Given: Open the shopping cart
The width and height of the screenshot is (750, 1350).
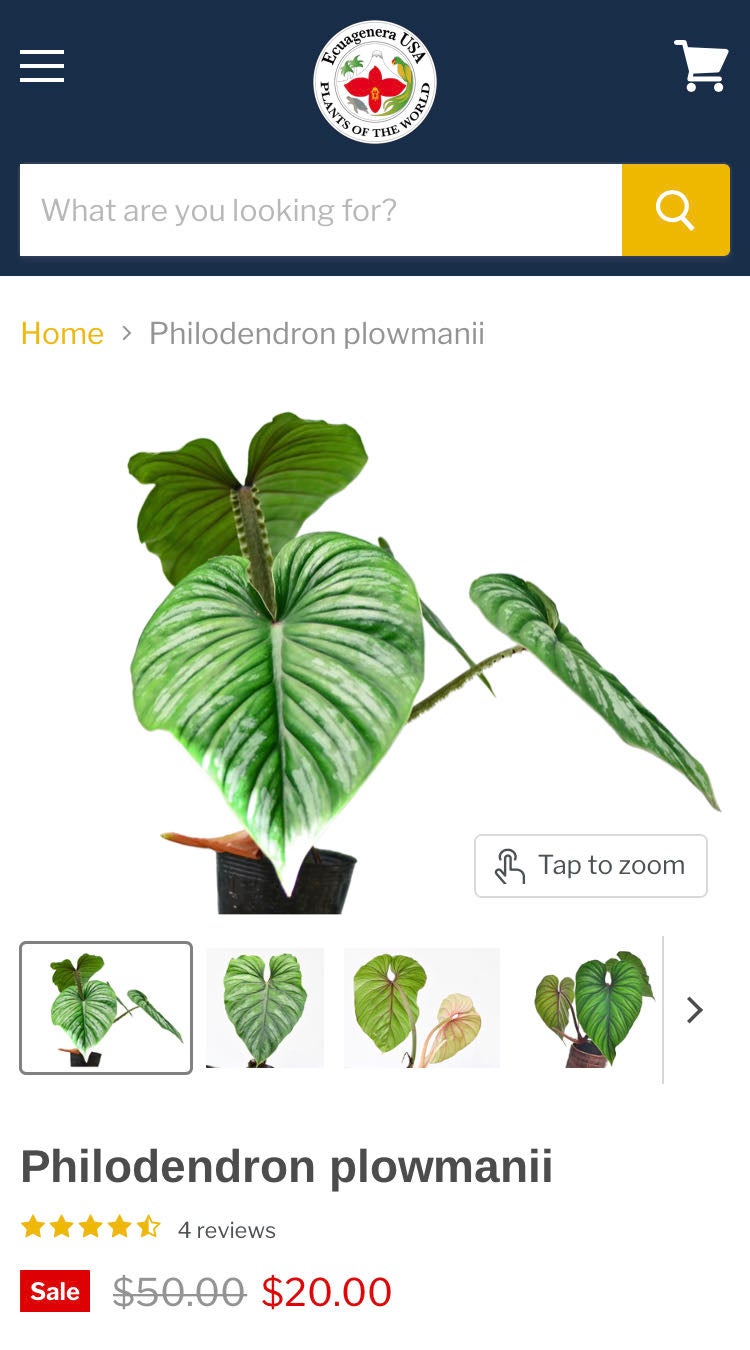Looking at the screenshot, I should (701, 66).
